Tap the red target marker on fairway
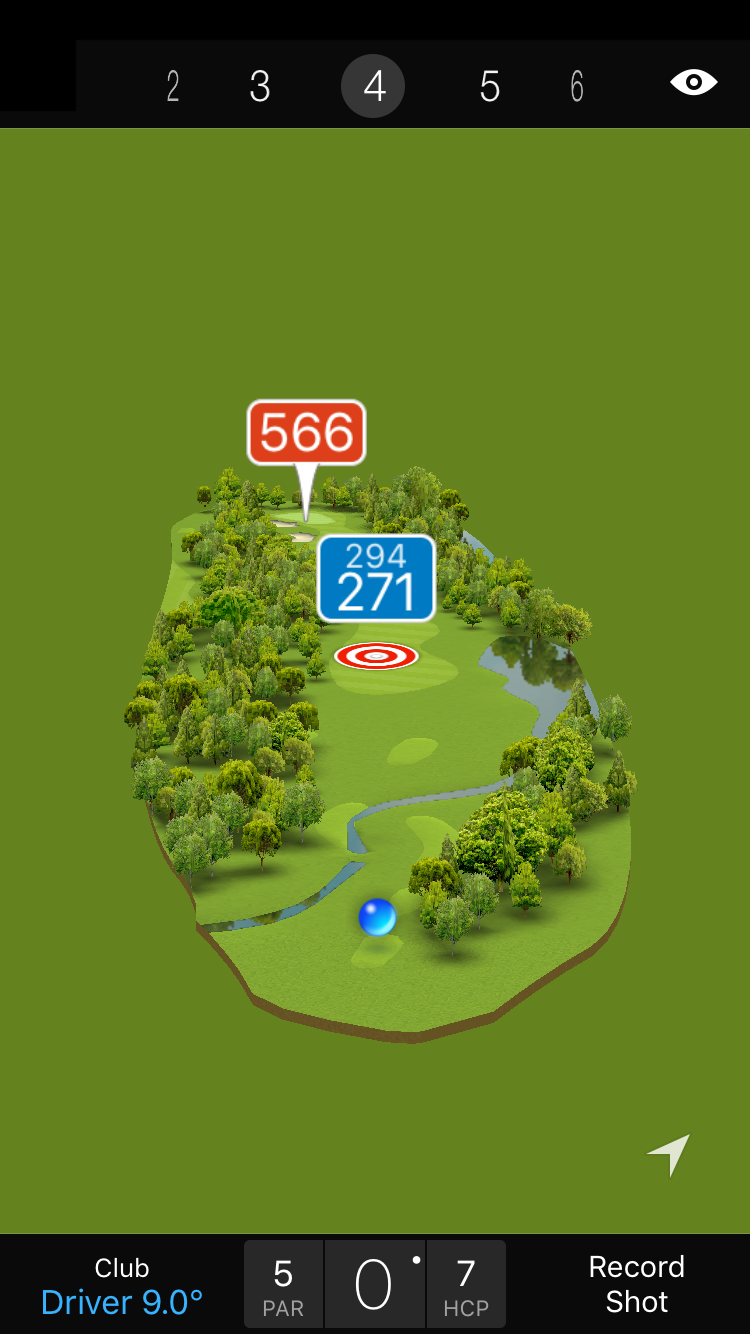Image resolution: width=750 pixels, height=1334 pixels. coord(376,656)
